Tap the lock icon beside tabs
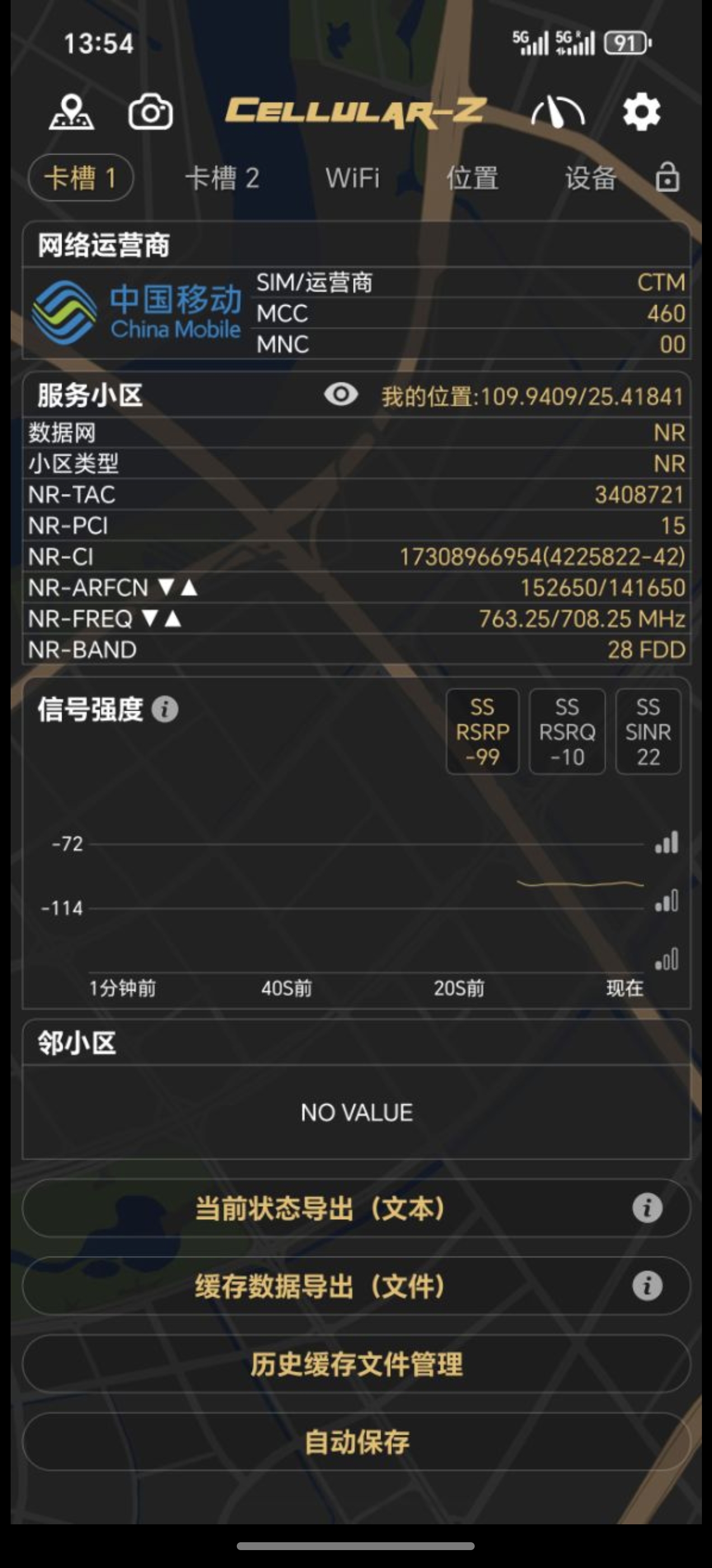Image resolution: width=712 pixels, height=1568 pixels. point(668,177)
